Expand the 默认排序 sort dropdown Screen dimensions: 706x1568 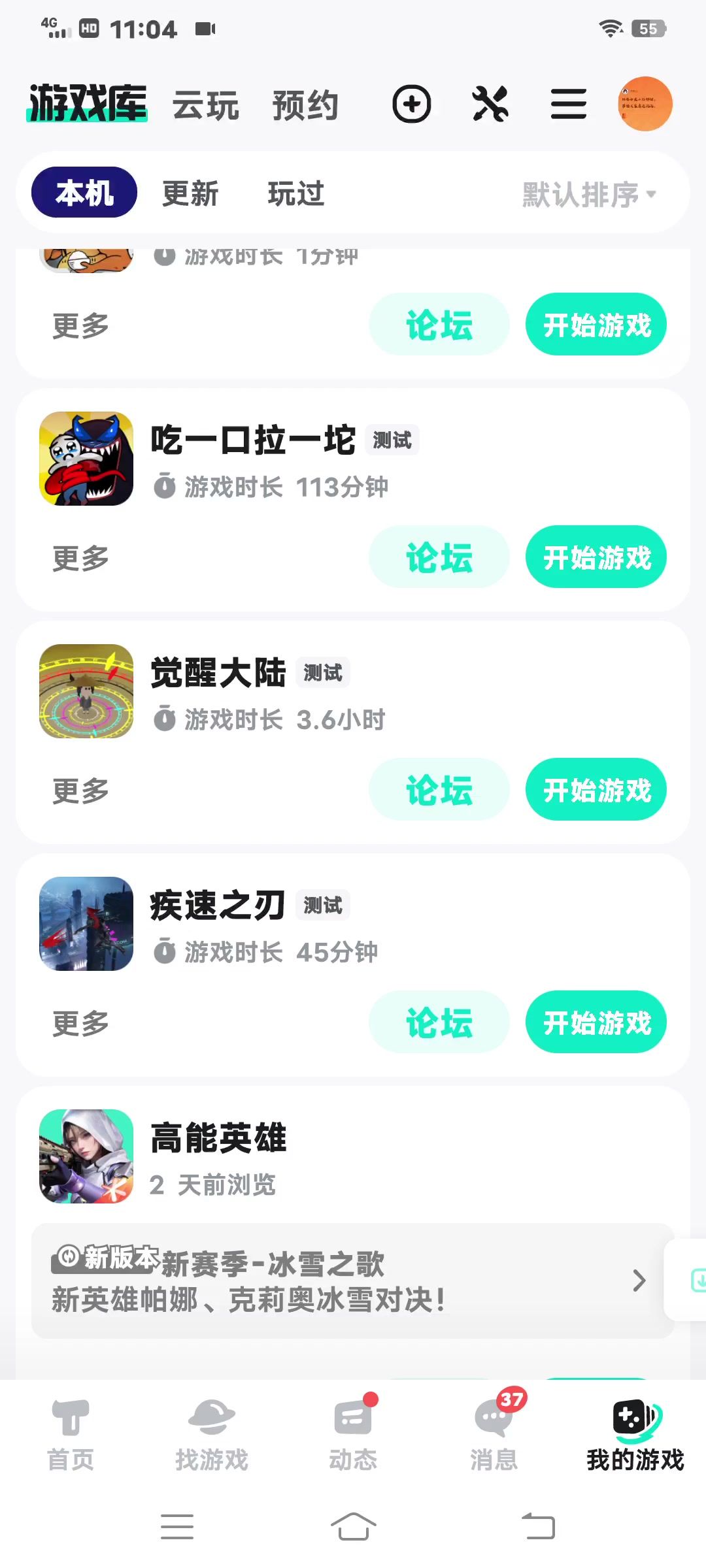click(x=588, y=194)
